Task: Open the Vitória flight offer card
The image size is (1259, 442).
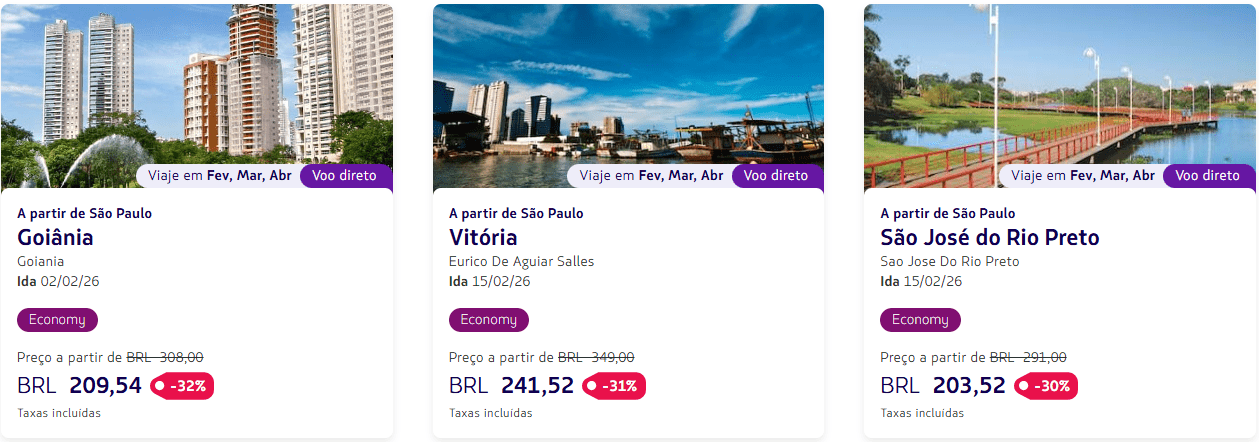Action: (x=484, y=238)
